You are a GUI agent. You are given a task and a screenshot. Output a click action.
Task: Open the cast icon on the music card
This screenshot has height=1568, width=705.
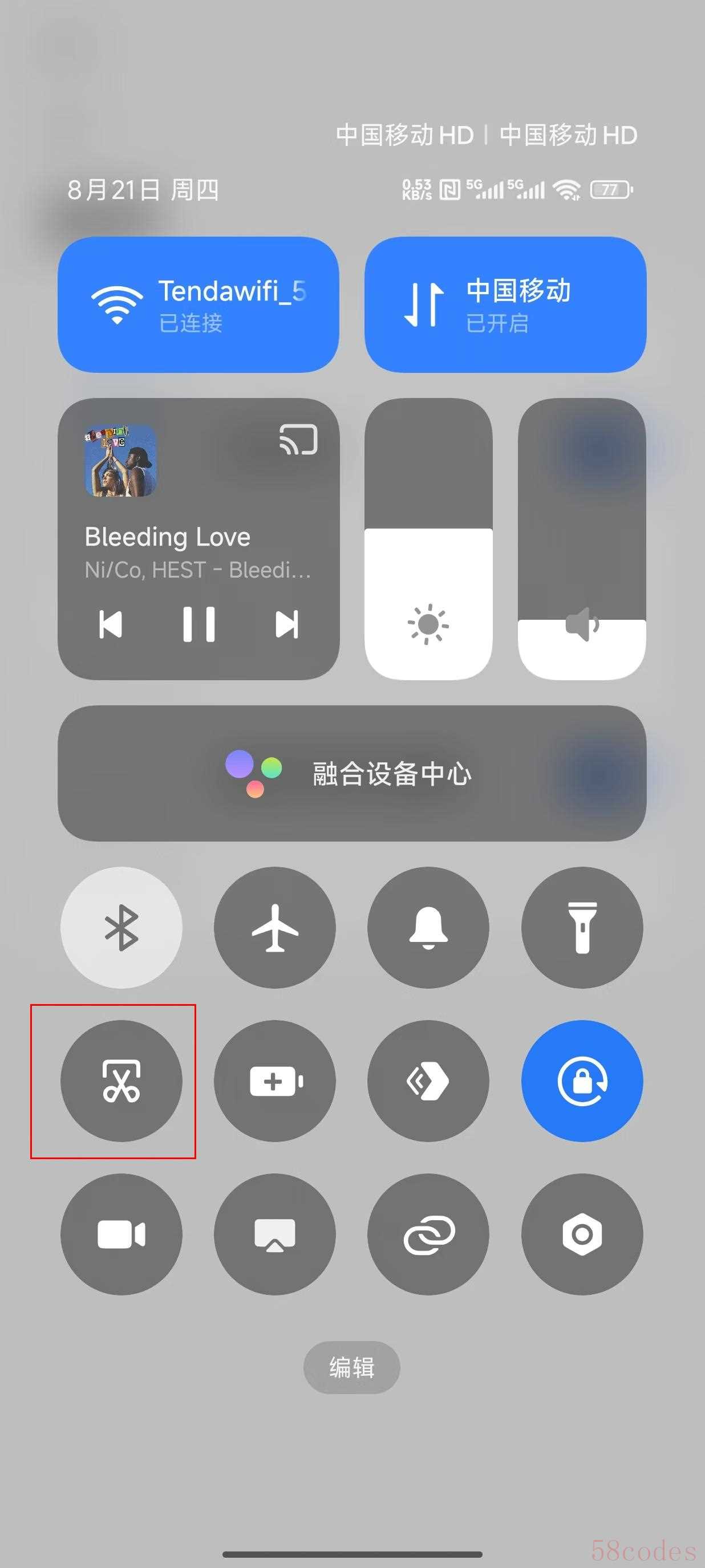click(298, 440)
